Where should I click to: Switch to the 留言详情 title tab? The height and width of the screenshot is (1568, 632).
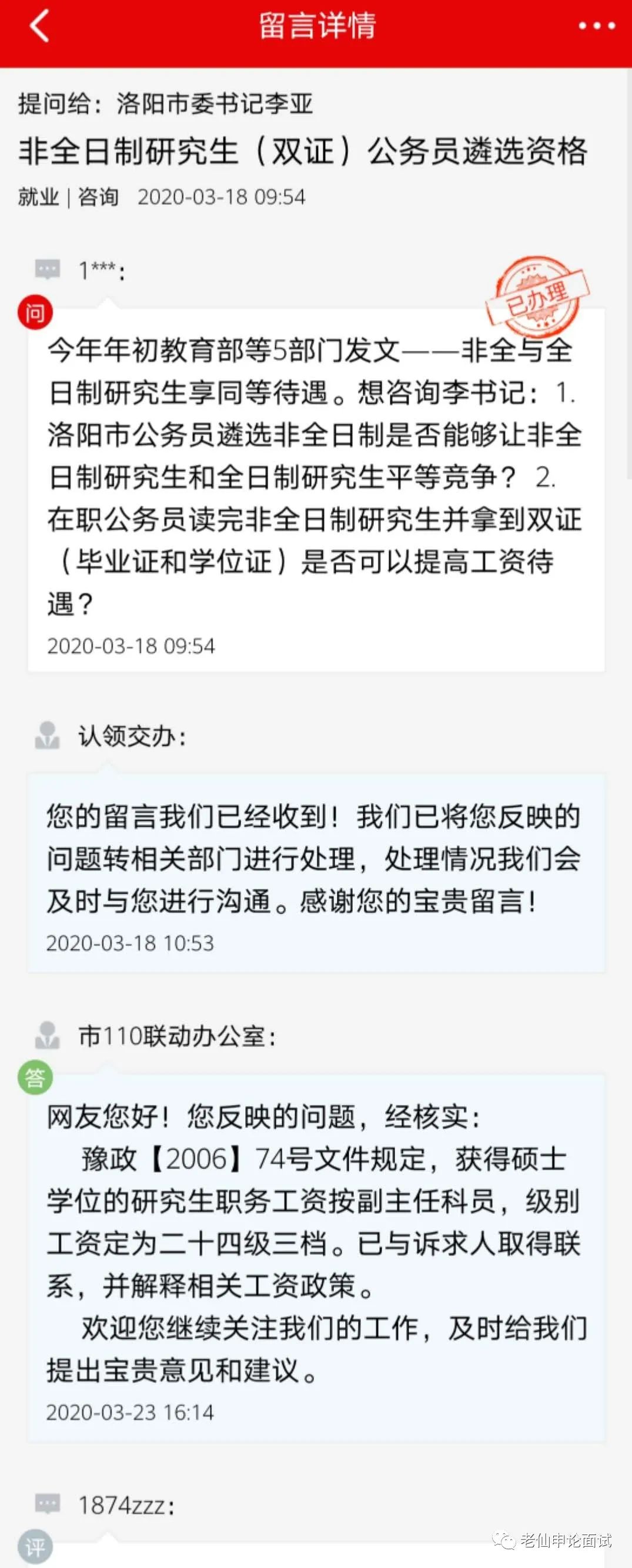(x=316, y=28)
